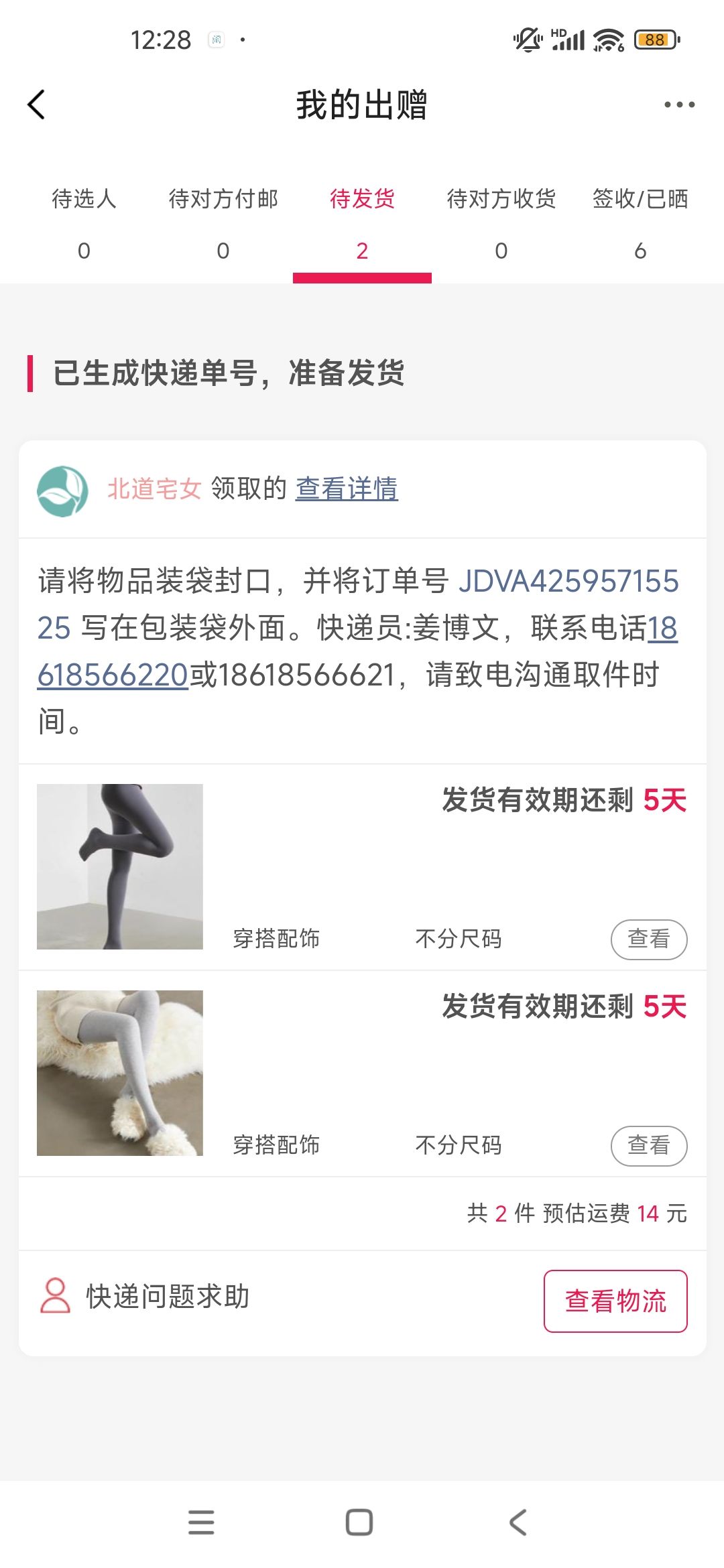The height and width of the screenshot is (1568, 724).
Task: Open the light gray stockings product image
Action: pos(120,1073)
